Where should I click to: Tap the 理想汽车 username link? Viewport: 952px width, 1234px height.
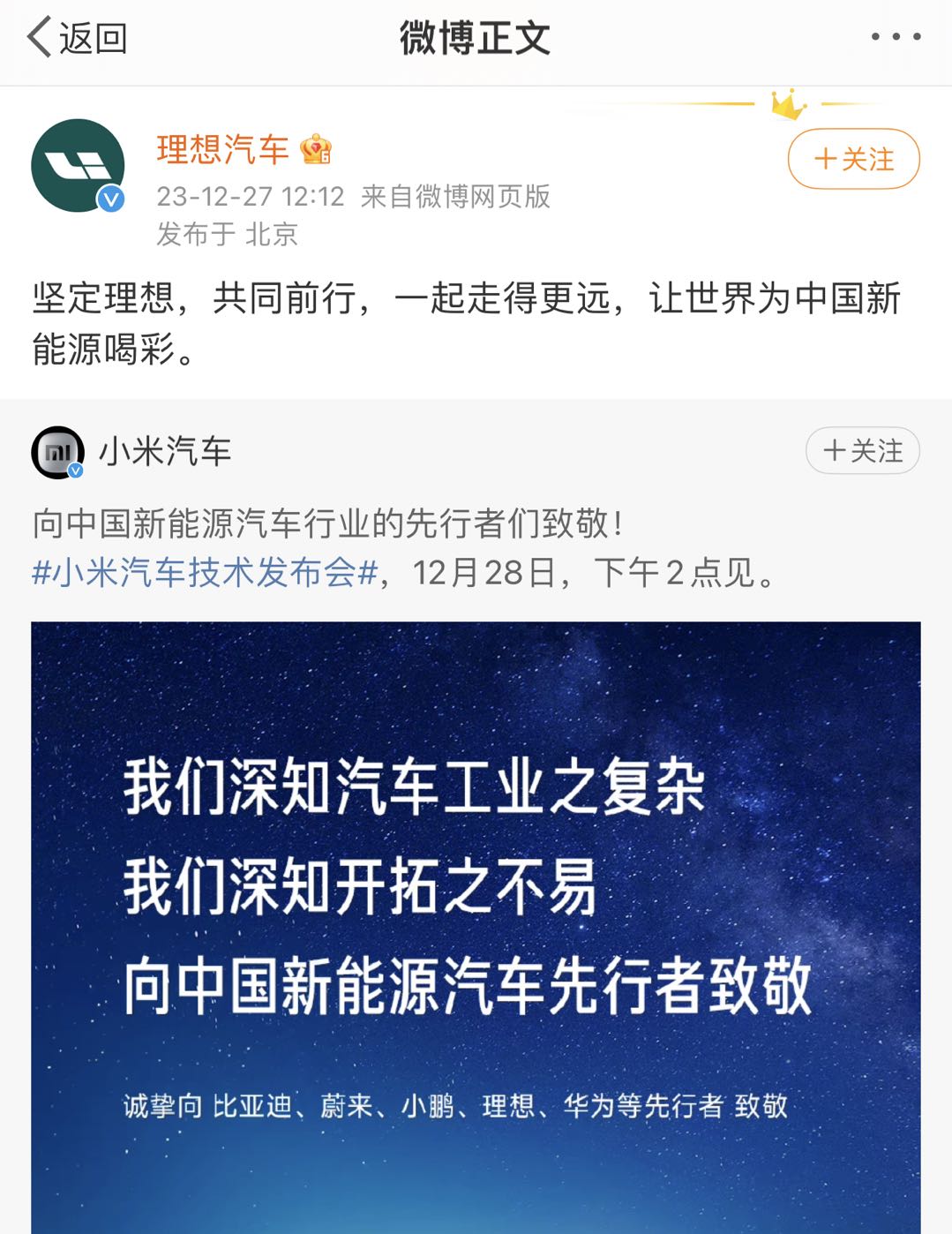pyautogui.click(x=223, y=150)
